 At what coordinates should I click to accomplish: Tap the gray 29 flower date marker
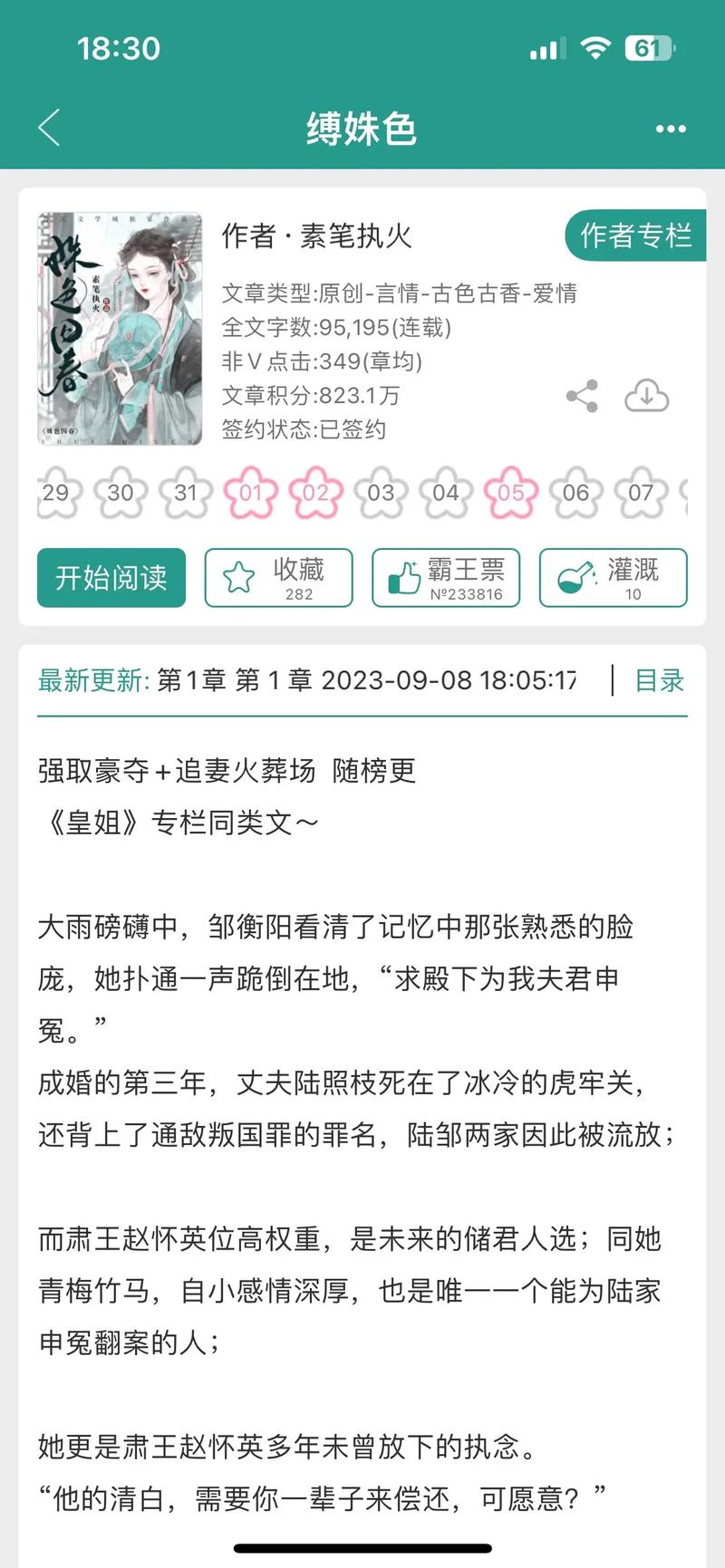(57, 493)
